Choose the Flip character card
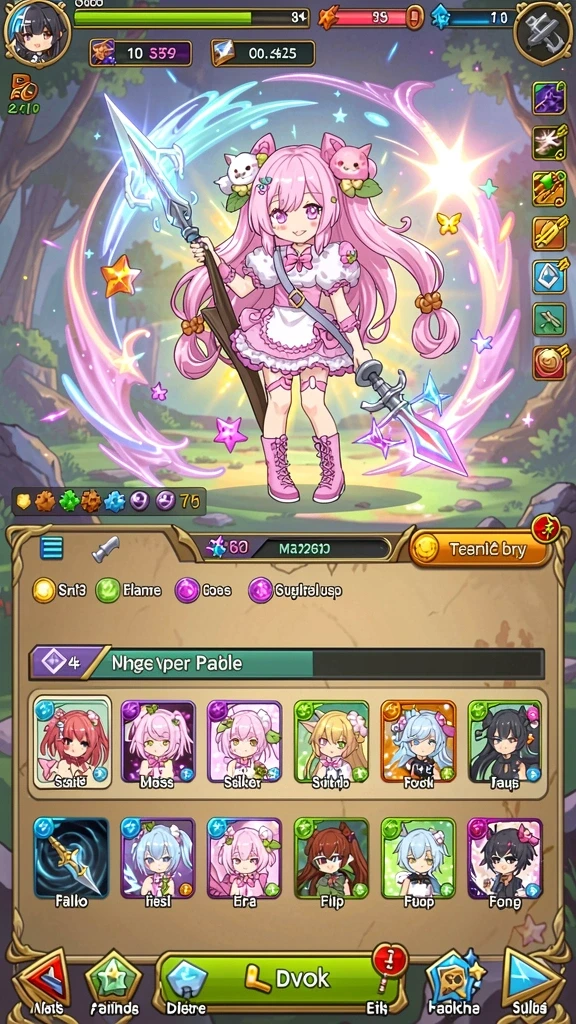This screenshot has height=1024, width=576. tap(331, 862)
